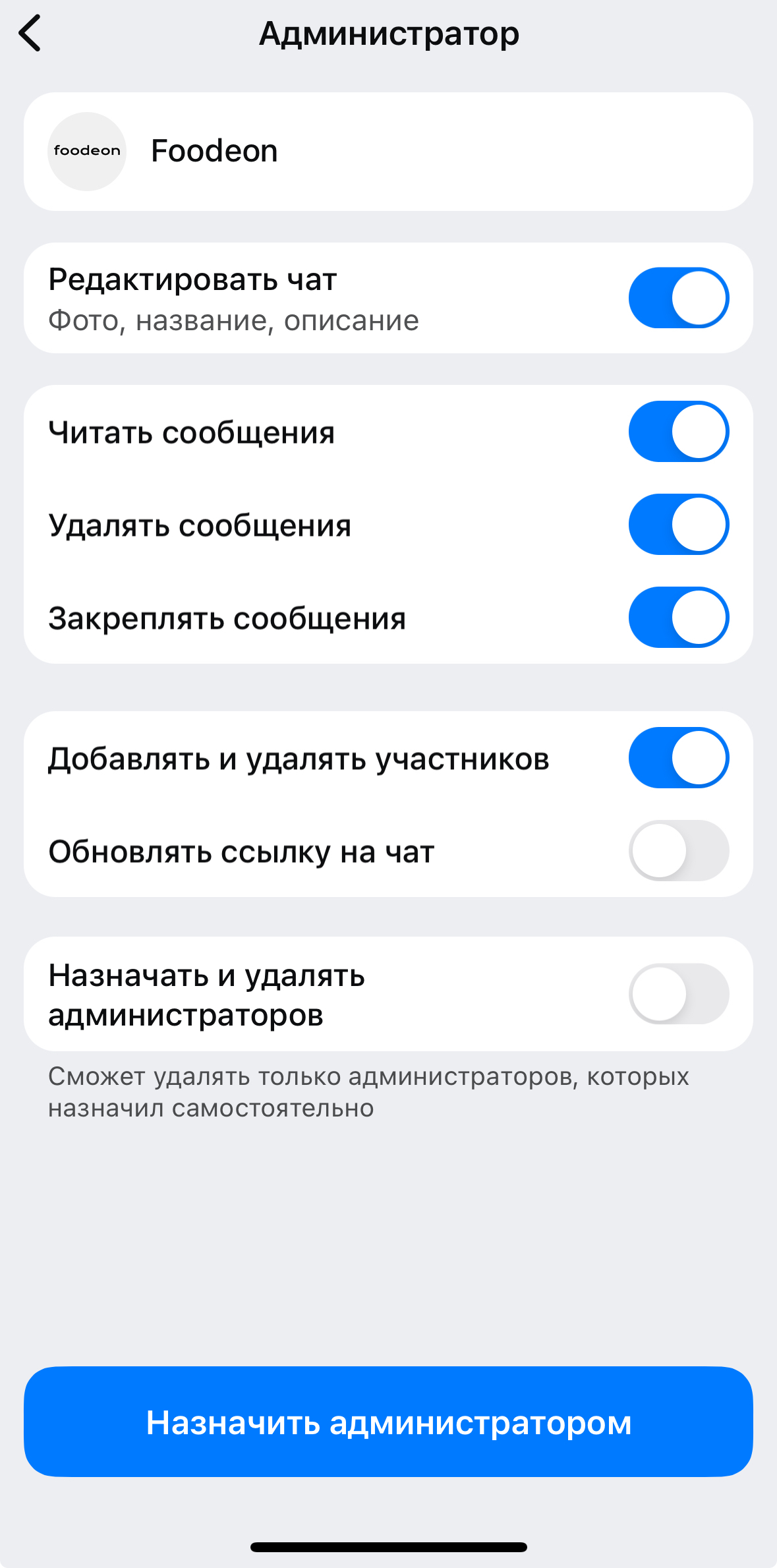This screenshot has height=1568, width=777.
Task: Turn off Читать сообщения permission
Action: click(678, 432)
